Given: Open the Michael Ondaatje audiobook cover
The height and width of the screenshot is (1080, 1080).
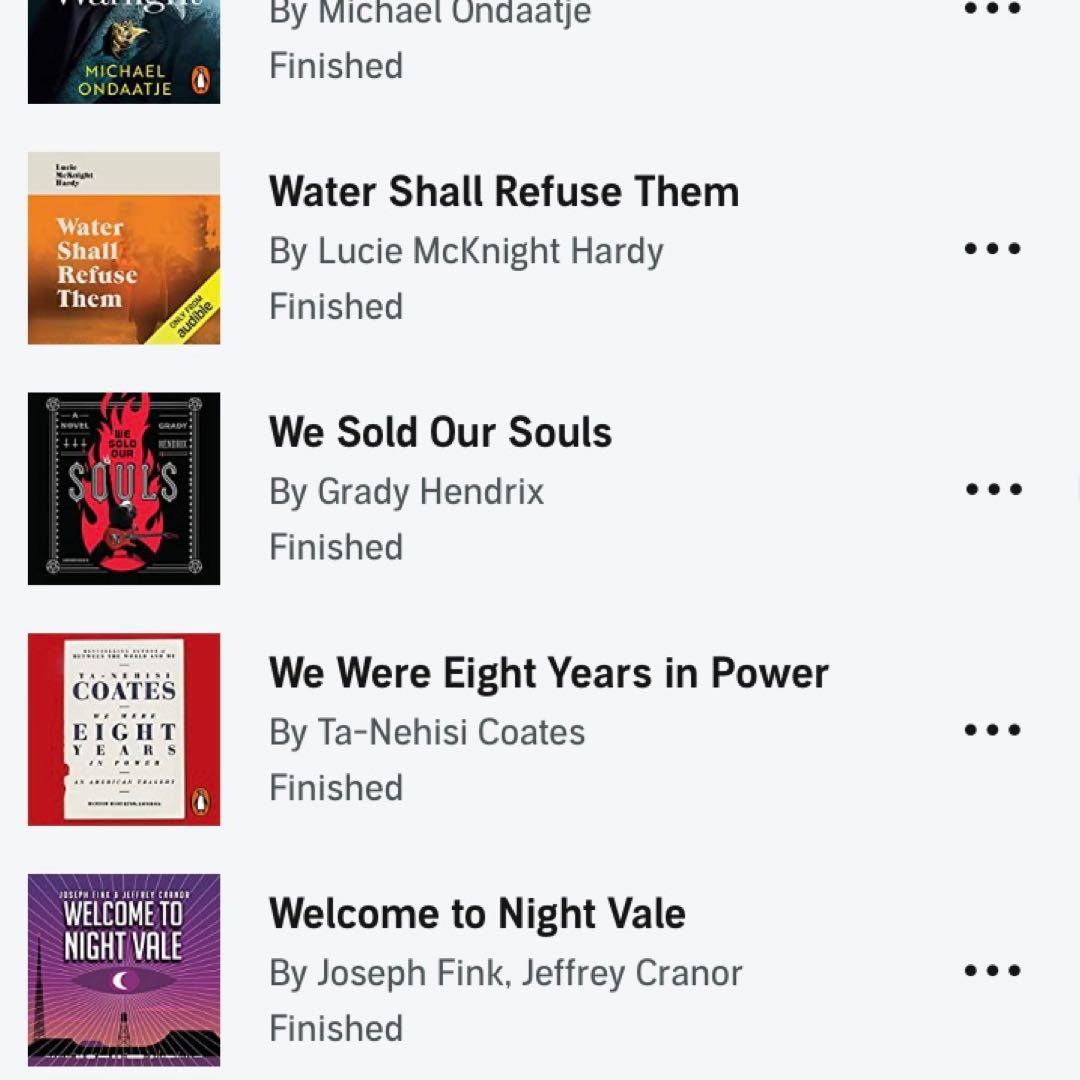Looking at the screenshot, I should 124,52.
